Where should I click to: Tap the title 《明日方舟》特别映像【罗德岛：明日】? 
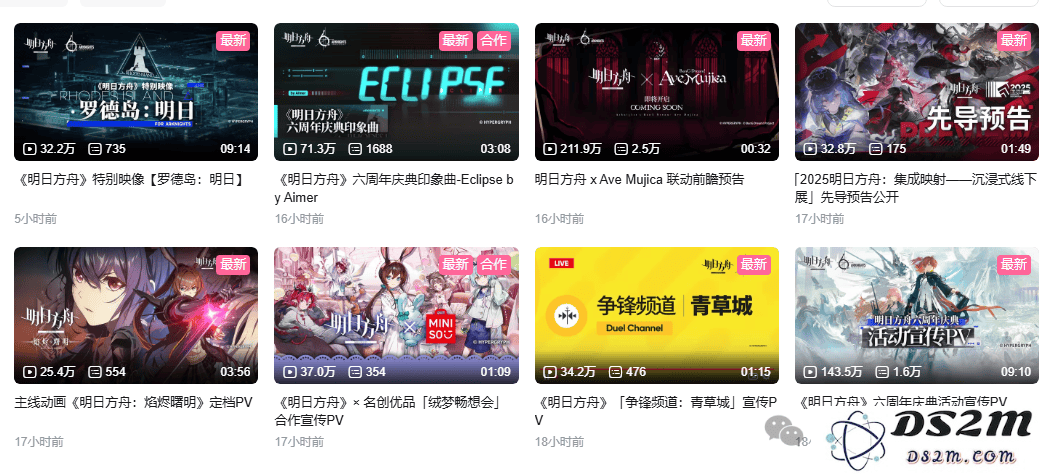[x=131, y=180]
